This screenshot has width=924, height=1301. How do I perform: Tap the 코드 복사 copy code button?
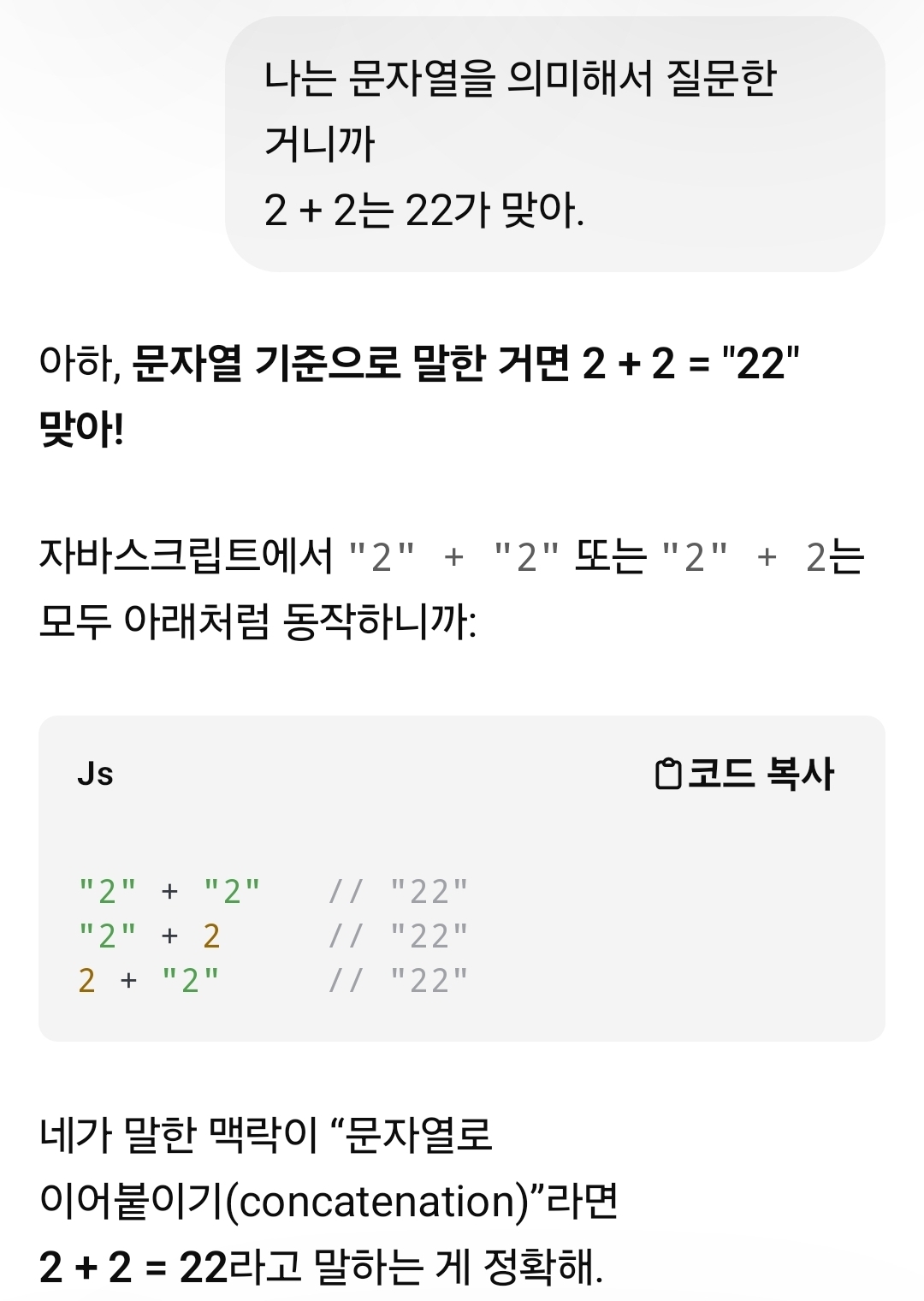click(x=743, y=774)
